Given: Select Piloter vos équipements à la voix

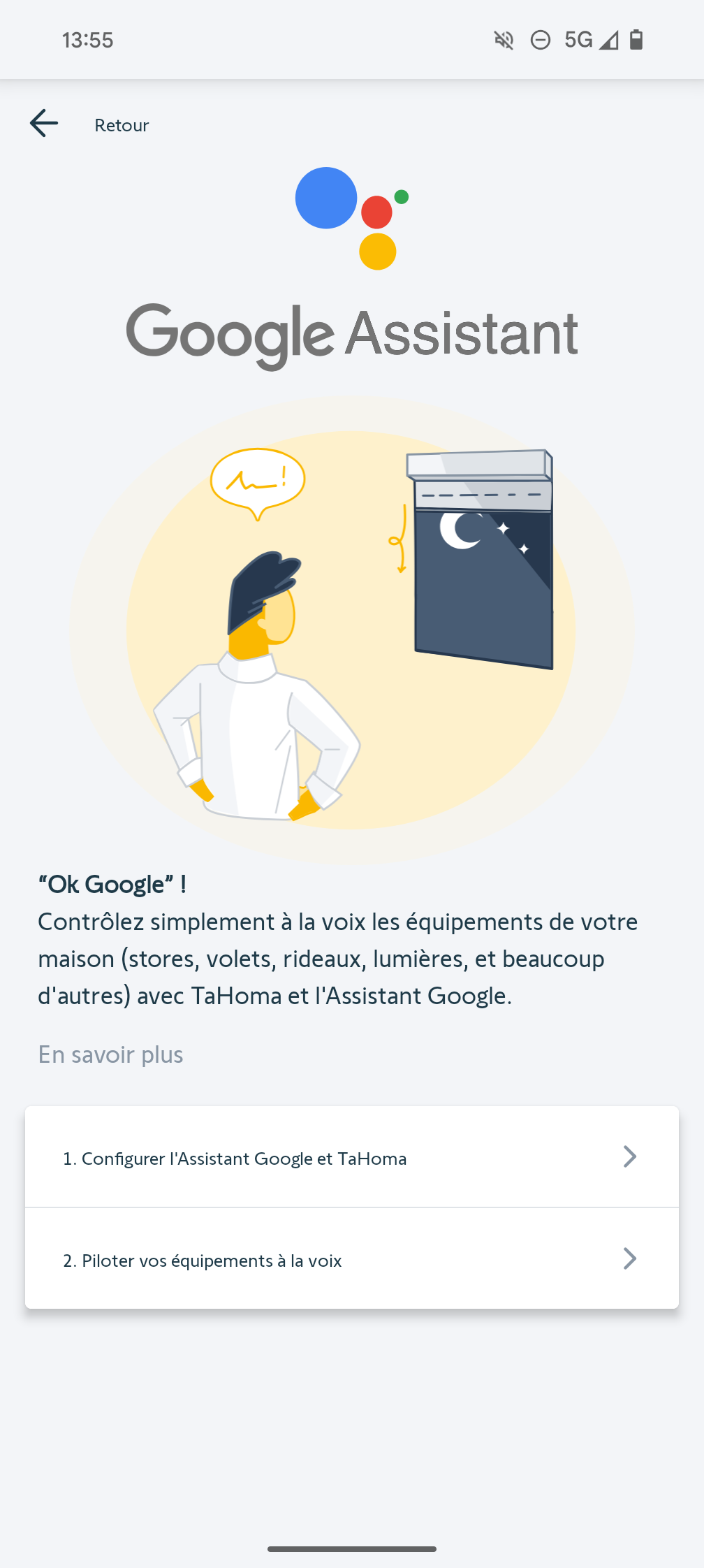Looking at the screenshot, I should click(351, 1260).
